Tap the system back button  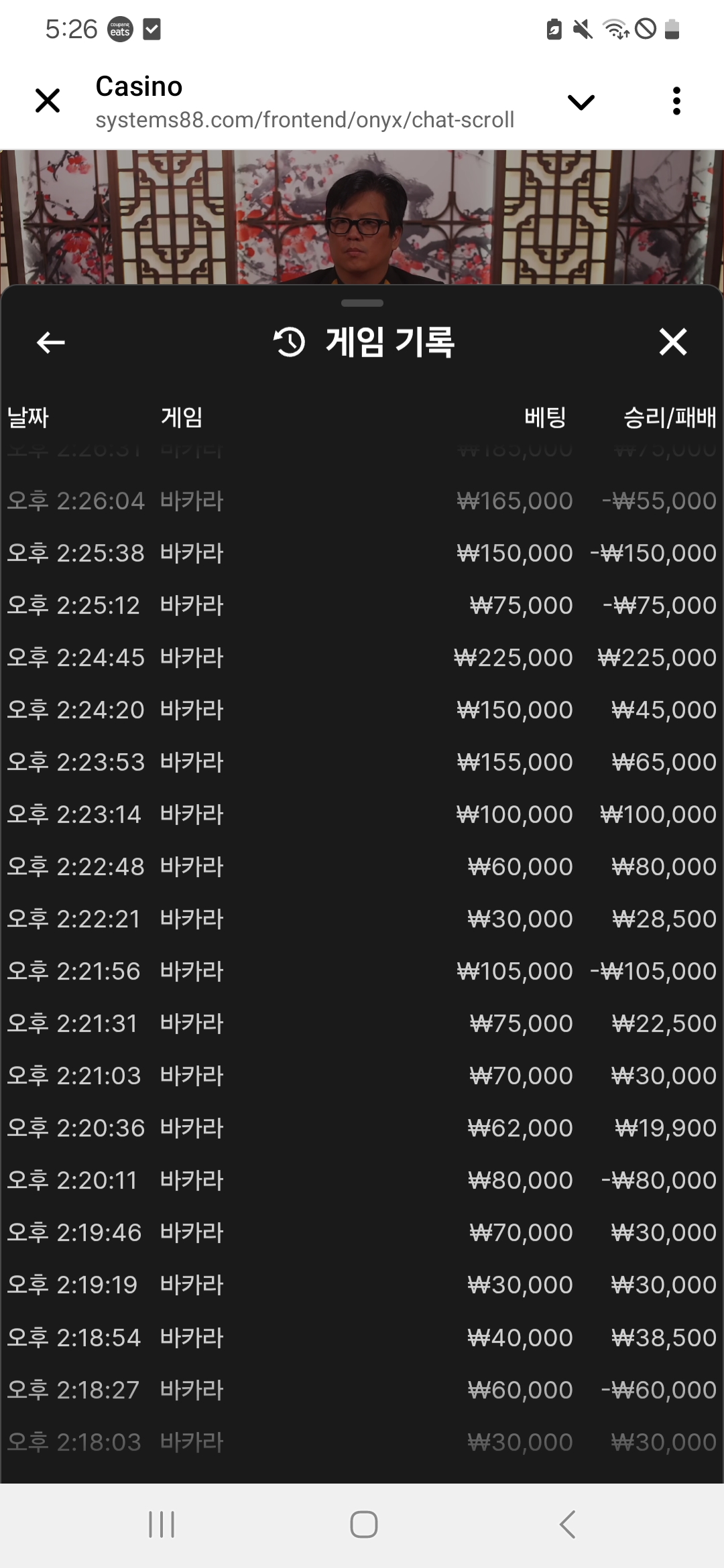[x=567, y=1524]
